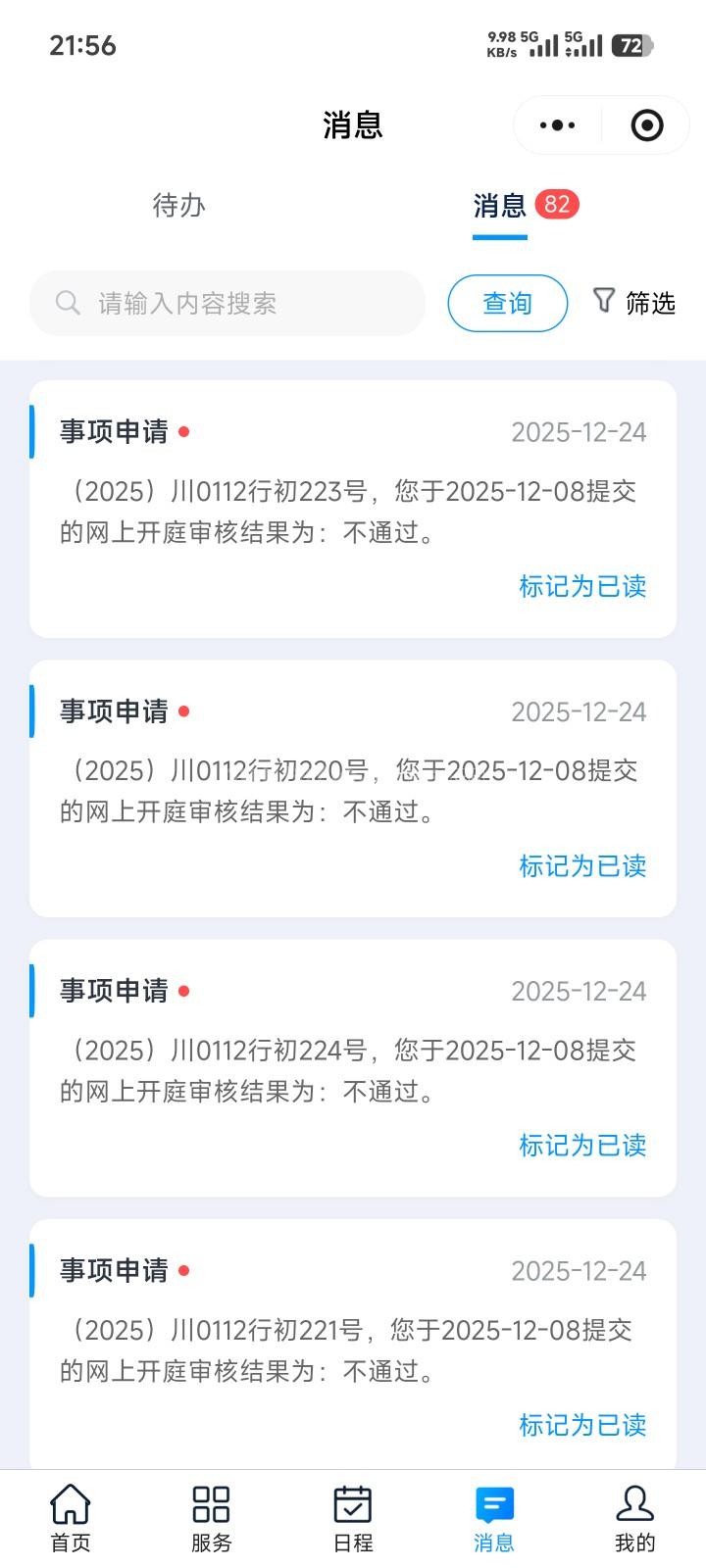Select the 消息 top tab
This screenshot has height=1568, width=706.
500,206
